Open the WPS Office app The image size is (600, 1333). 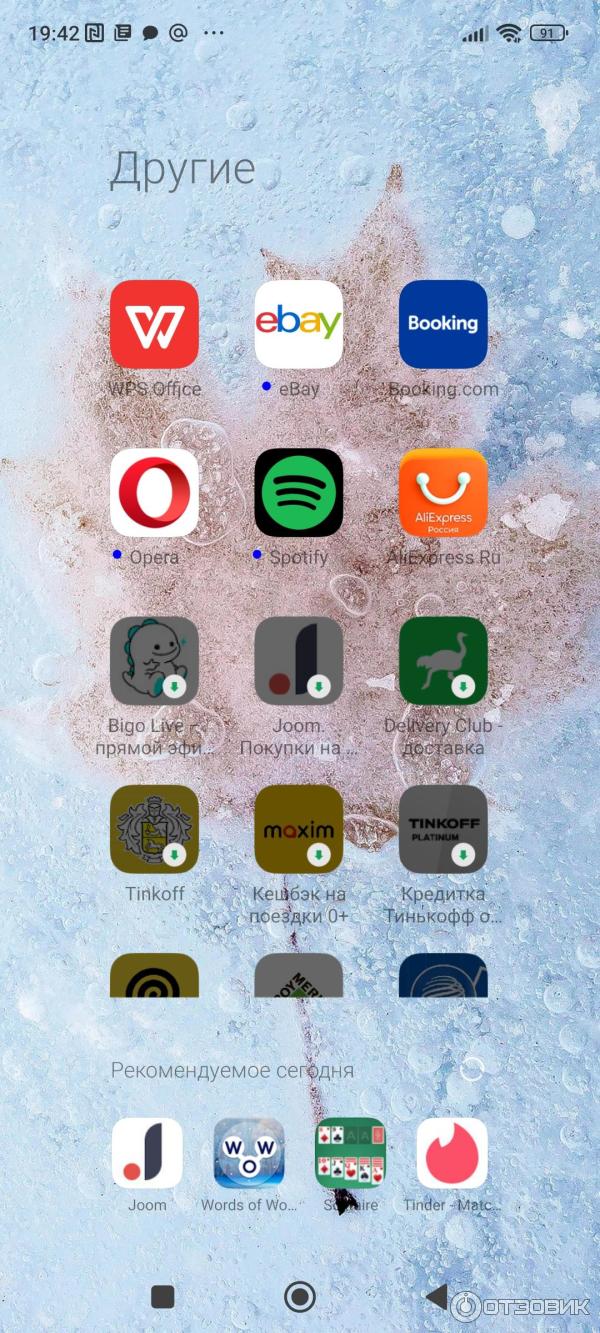[x=154, y=324]
